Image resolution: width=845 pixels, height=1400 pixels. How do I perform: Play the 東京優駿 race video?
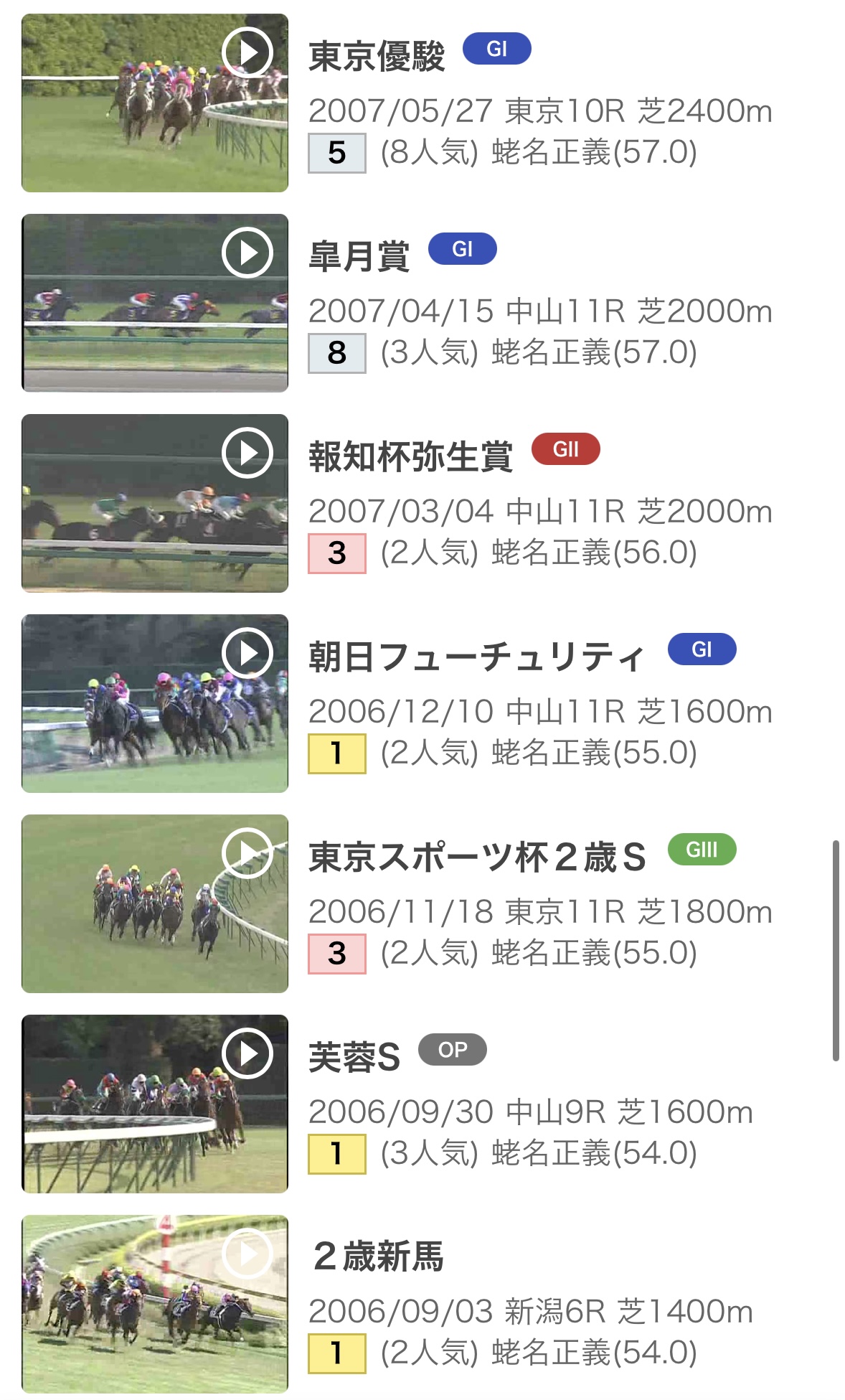click(x=247, y=52)
